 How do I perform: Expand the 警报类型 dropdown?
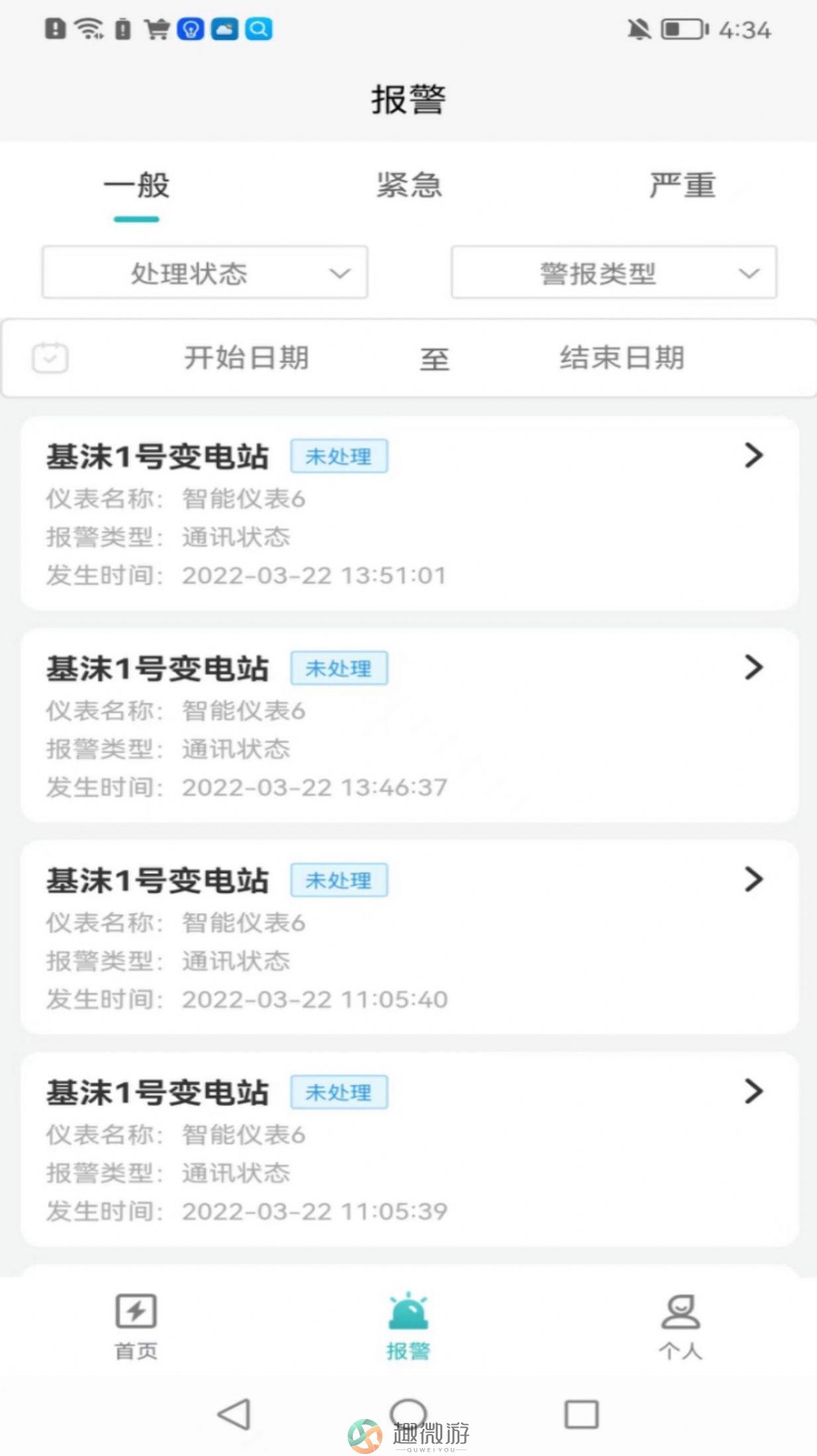[x=614, y=273]
